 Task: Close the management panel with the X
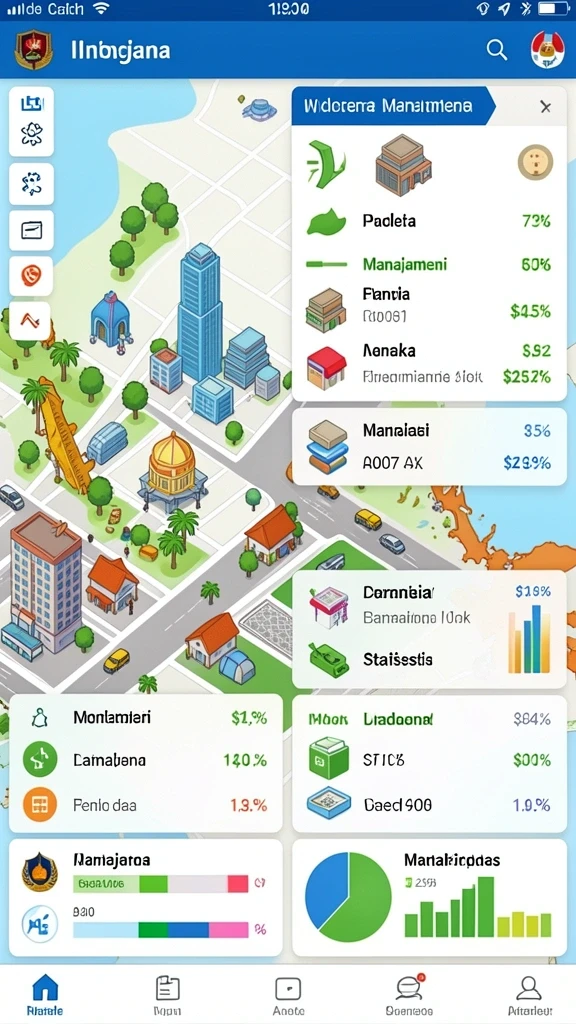tap(545, 107)
